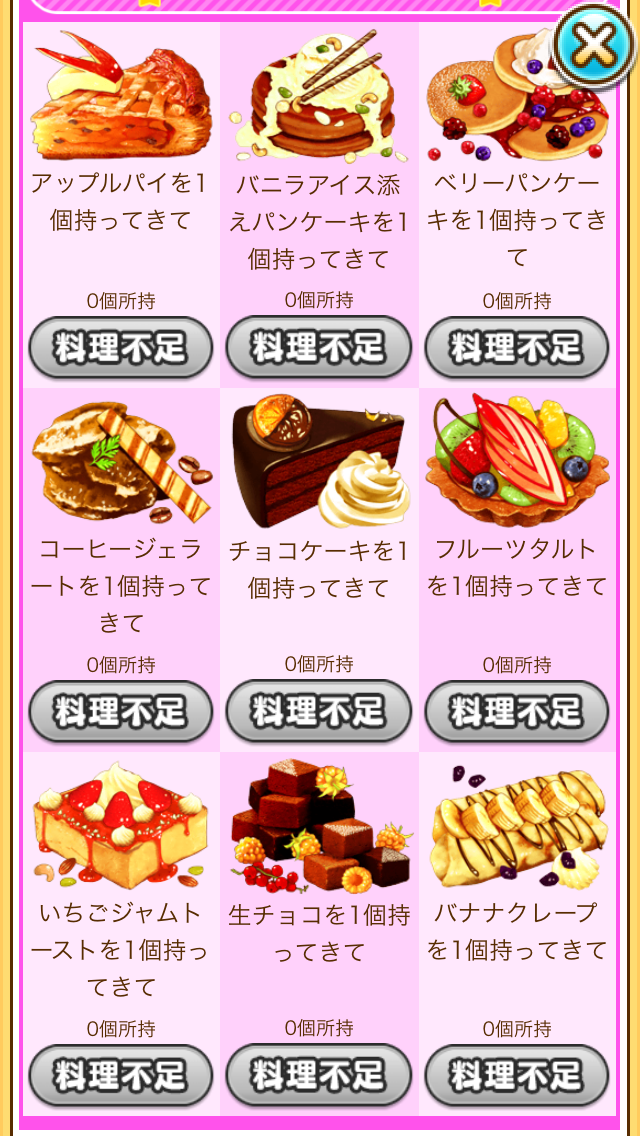Close the dessert request popup
640x1136 pixels.
(x=597, y=44)
